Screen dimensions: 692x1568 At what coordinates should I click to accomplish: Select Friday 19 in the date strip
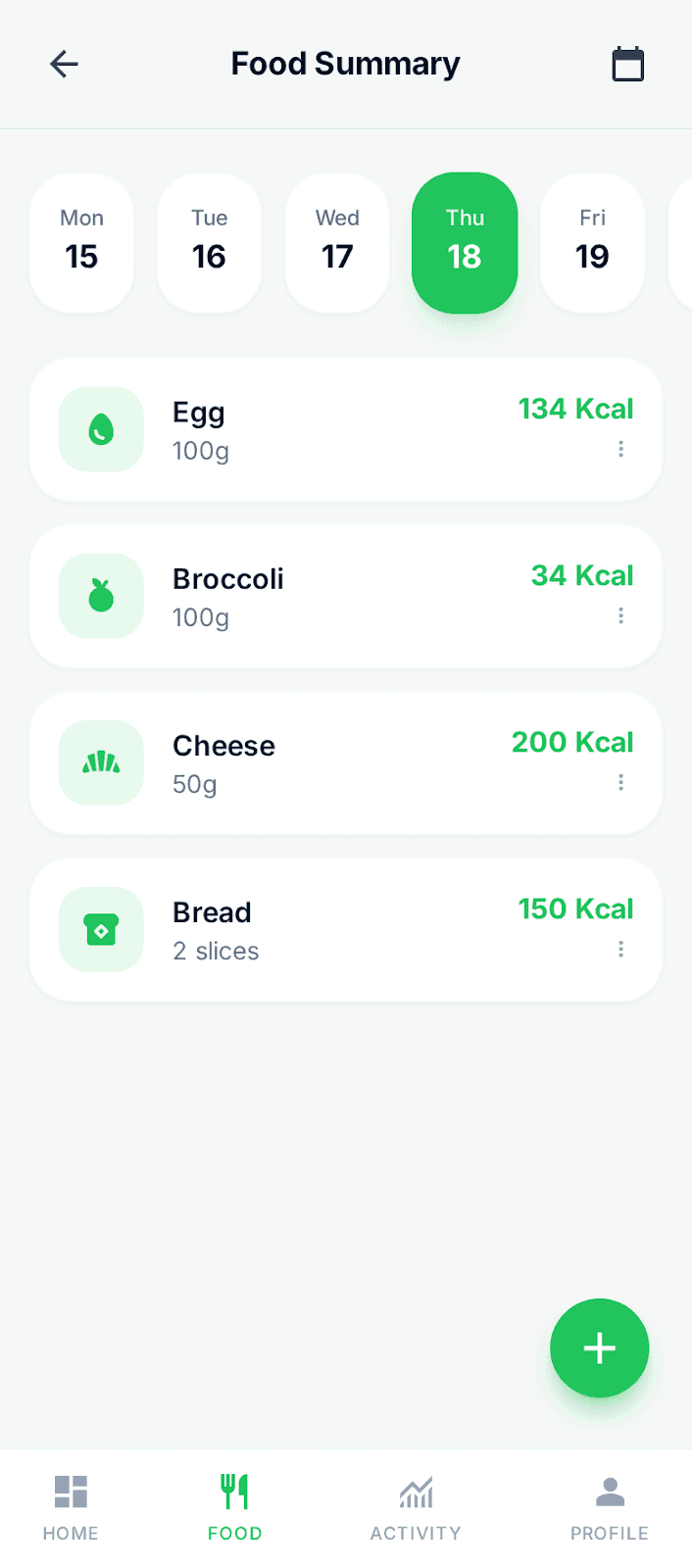[x=592, y=243]
